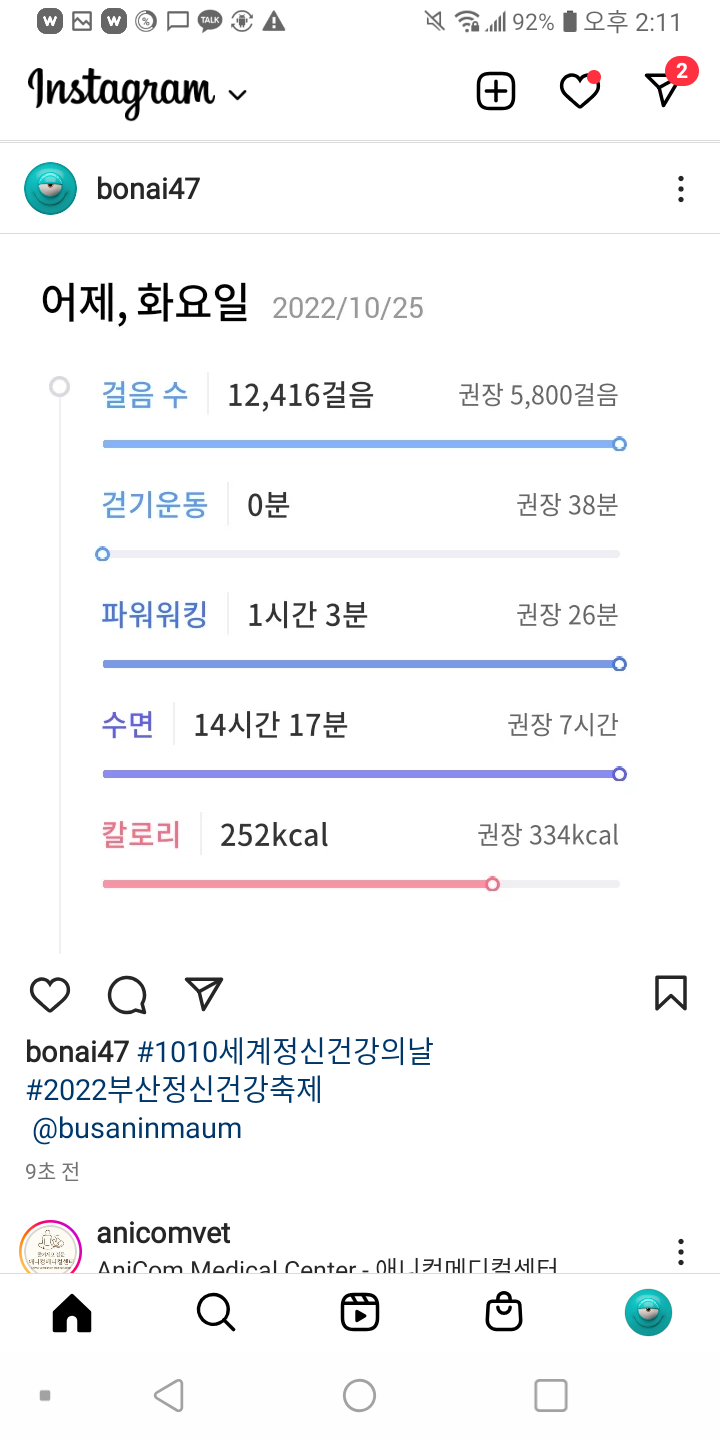Switch to the Shop tab
Screen dimensions: 720x1440
(x=504, y=1312)
